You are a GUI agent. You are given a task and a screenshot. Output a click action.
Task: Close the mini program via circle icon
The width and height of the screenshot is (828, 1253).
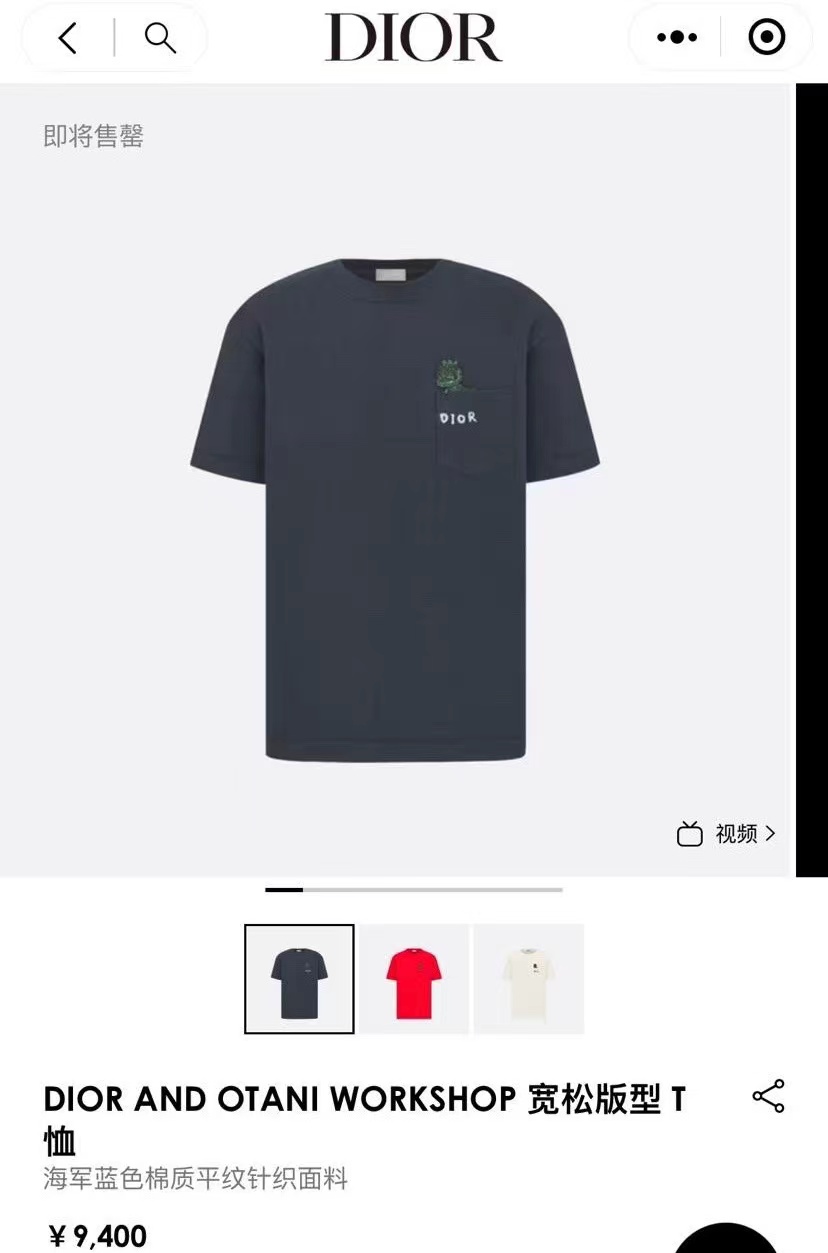pos(767,38)
